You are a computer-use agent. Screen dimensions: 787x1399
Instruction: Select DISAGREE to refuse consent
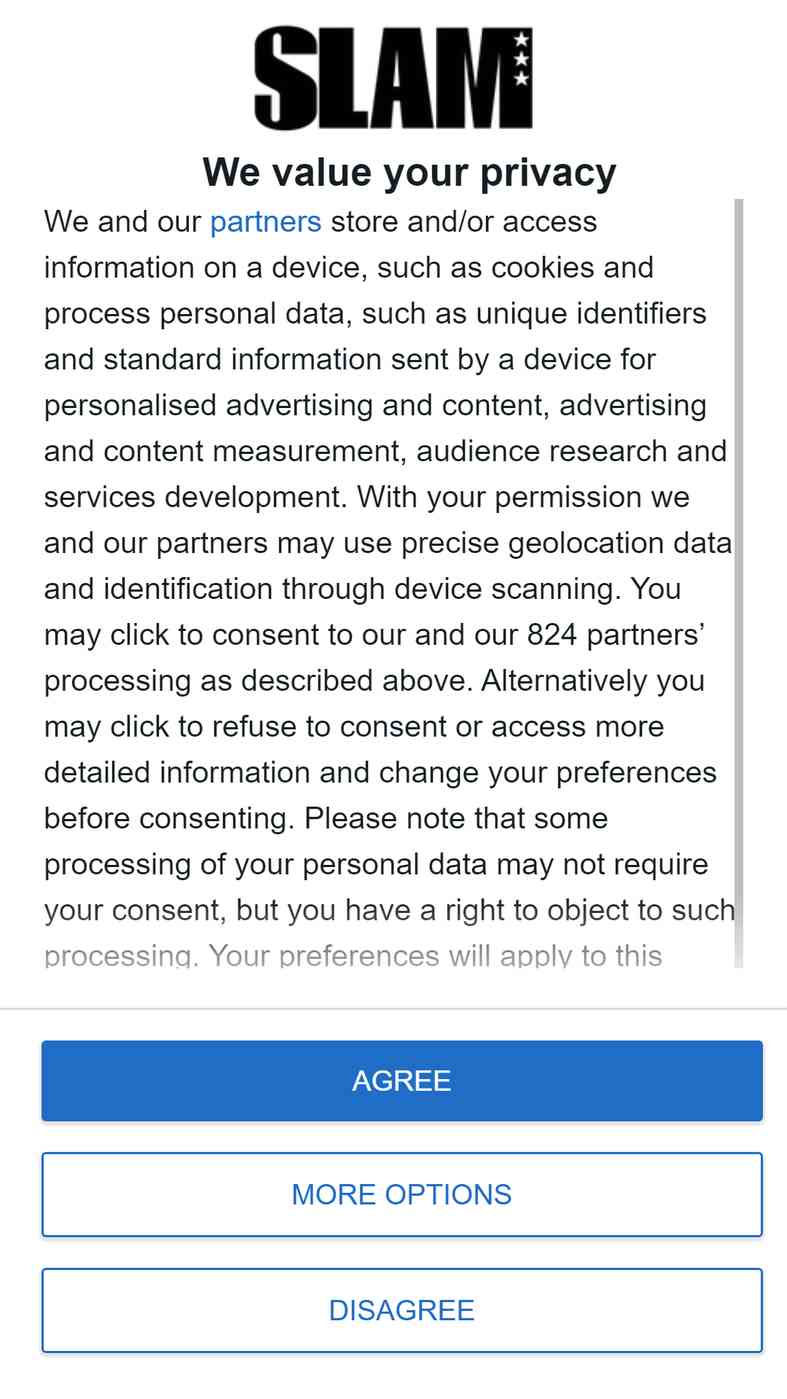[x=402, y=1311]
